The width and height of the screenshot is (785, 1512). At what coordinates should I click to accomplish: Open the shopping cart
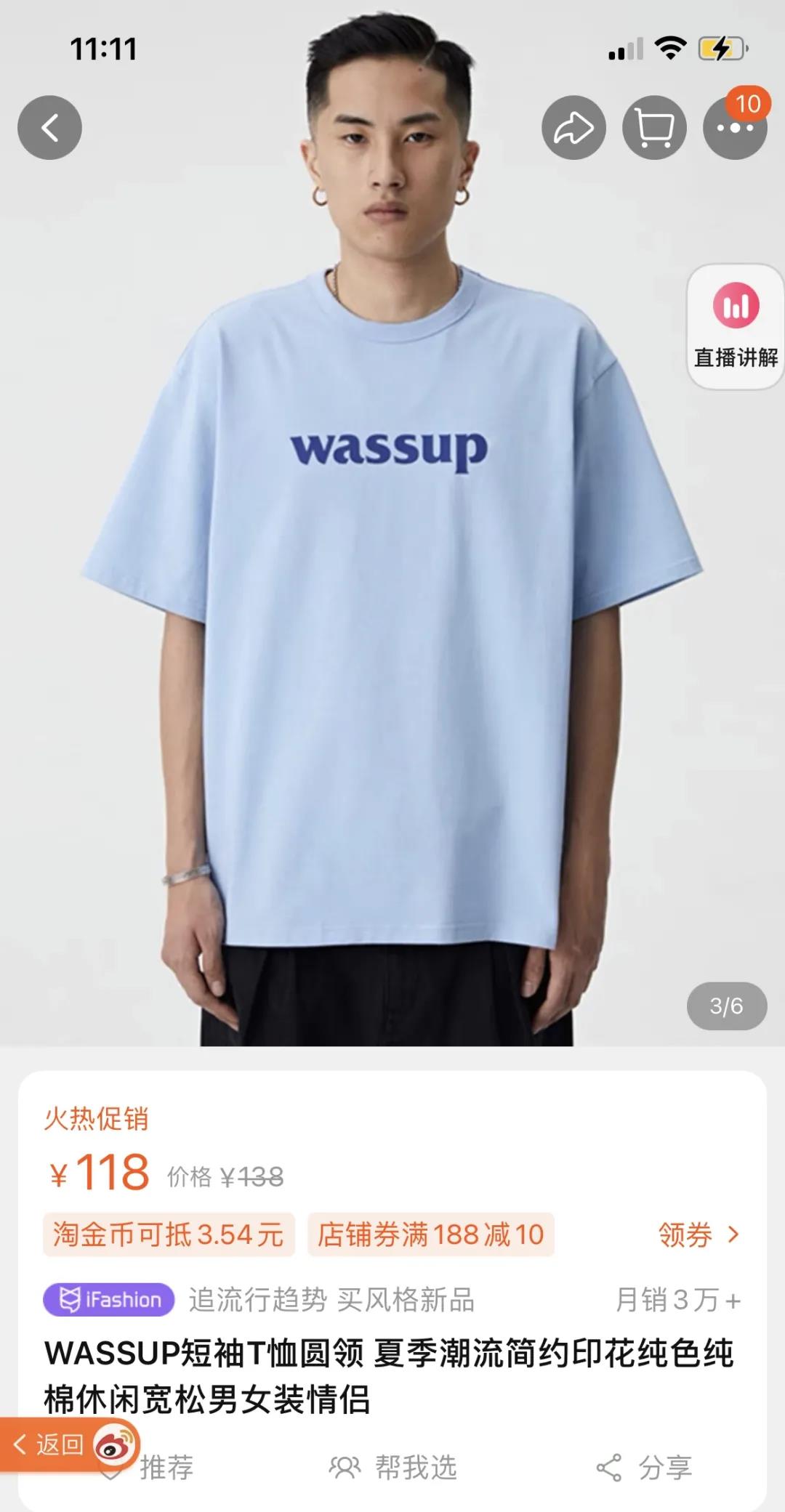coord(654,128)
